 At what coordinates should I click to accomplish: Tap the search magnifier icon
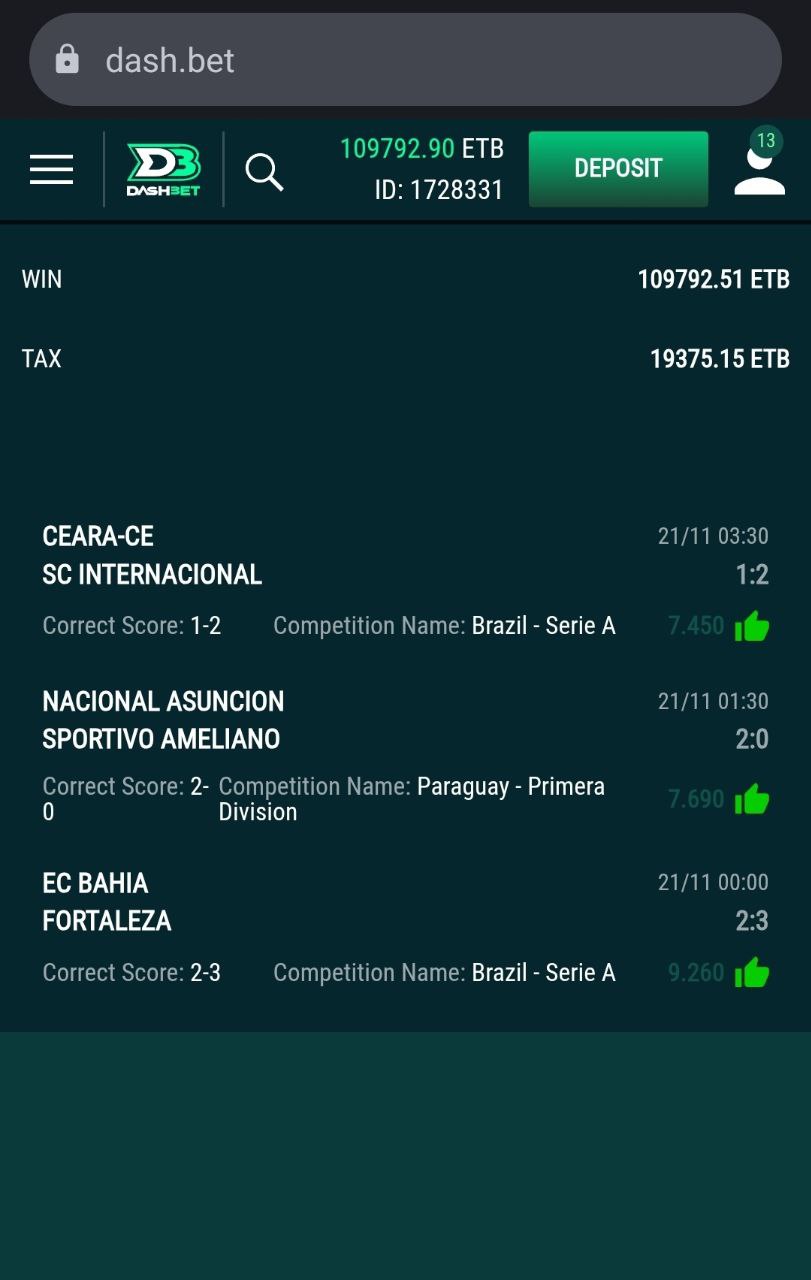pos(264,171)
